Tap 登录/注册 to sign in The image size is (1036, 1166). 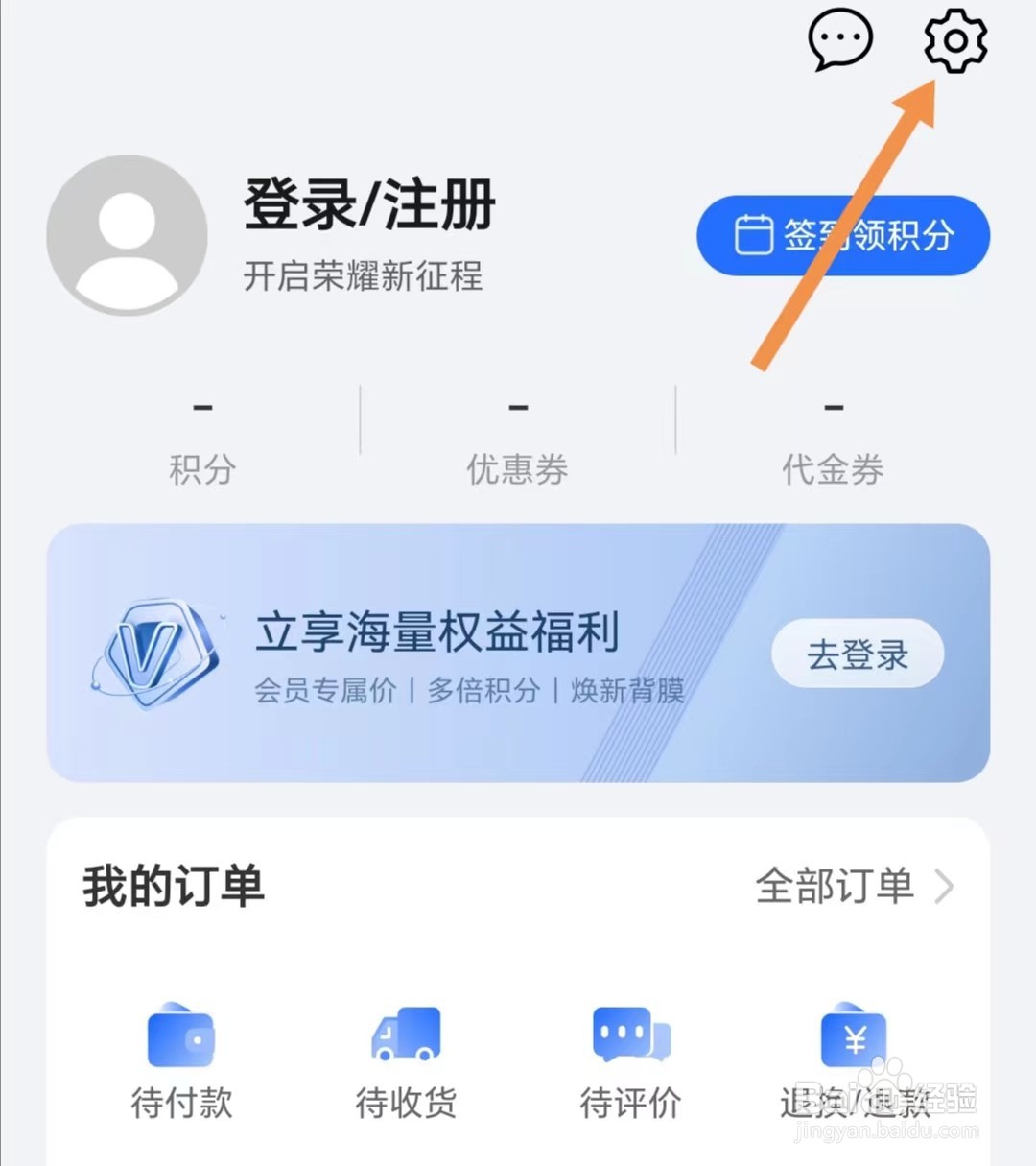pyautogui.click(x=369, y=204)
